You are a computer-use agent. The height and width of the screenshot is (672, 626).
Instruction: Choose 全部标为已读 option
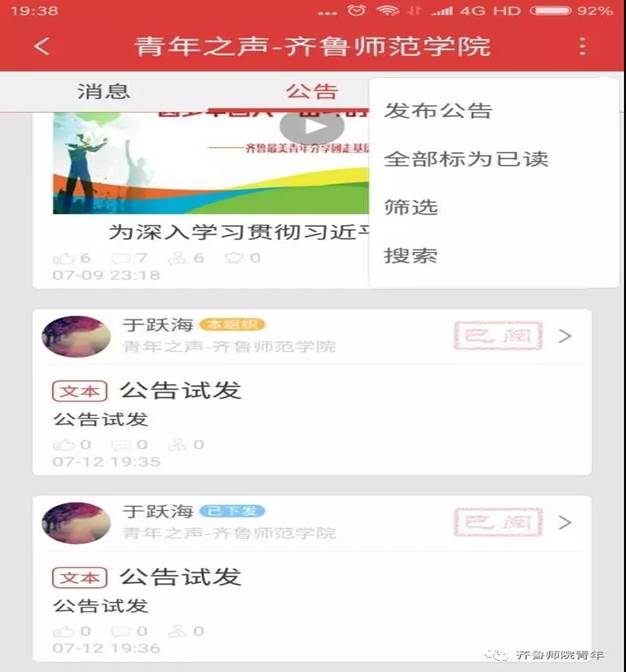466,159
